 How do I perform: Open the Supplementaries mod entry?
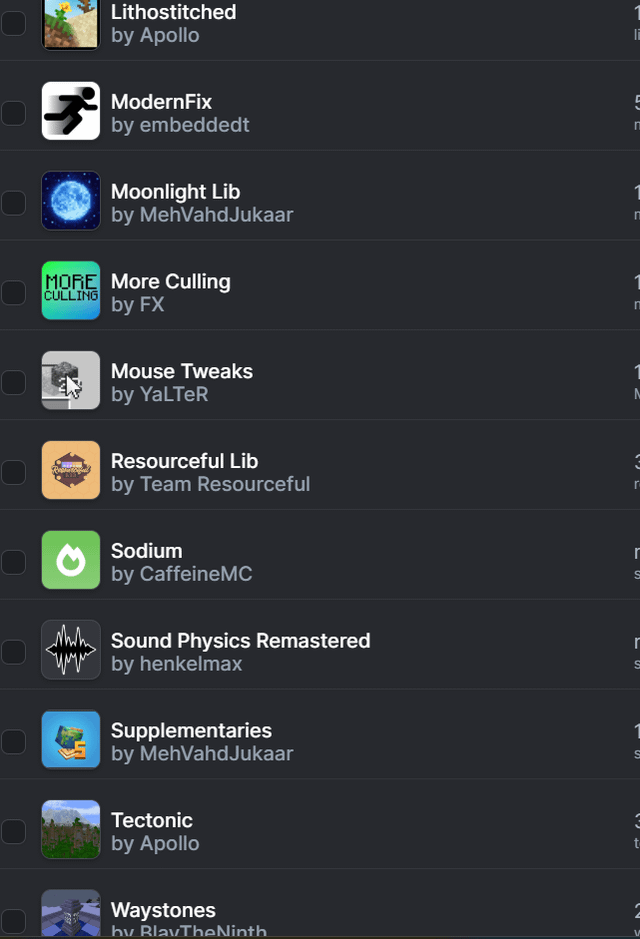191,731
